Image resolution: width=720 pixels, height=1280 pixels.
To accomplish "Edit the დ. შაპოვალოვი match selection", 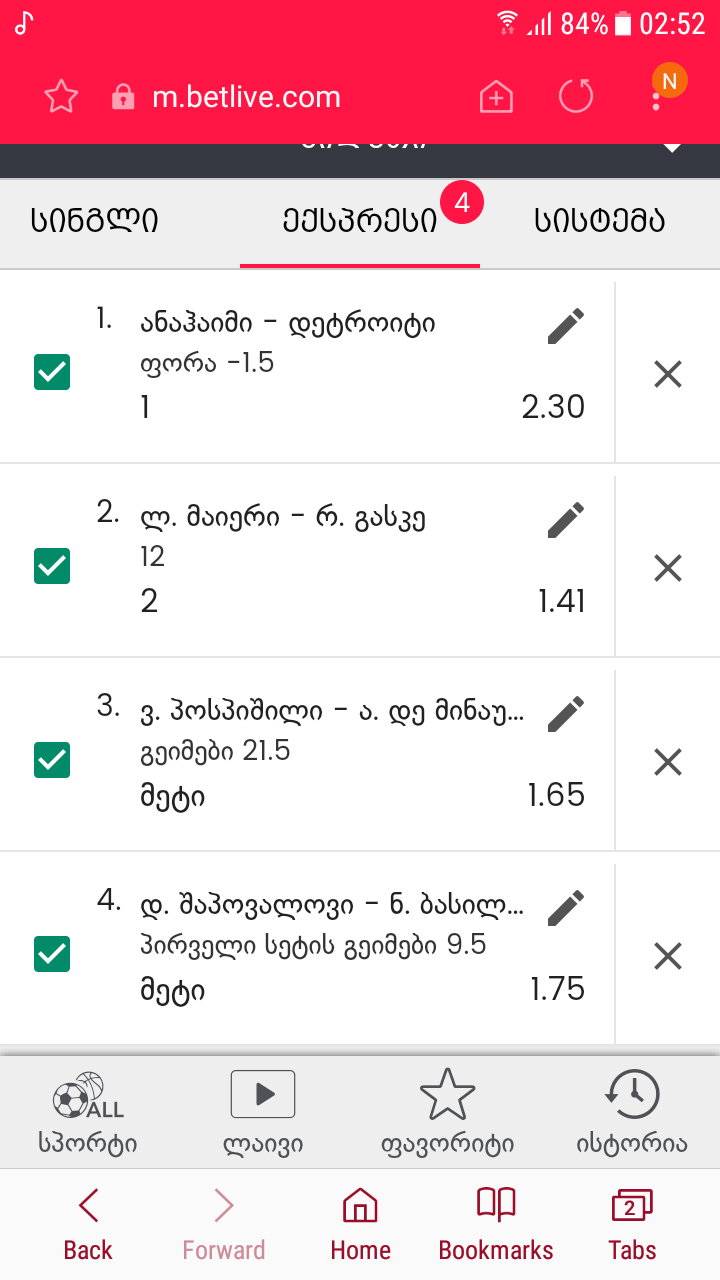I will [565, 908].
